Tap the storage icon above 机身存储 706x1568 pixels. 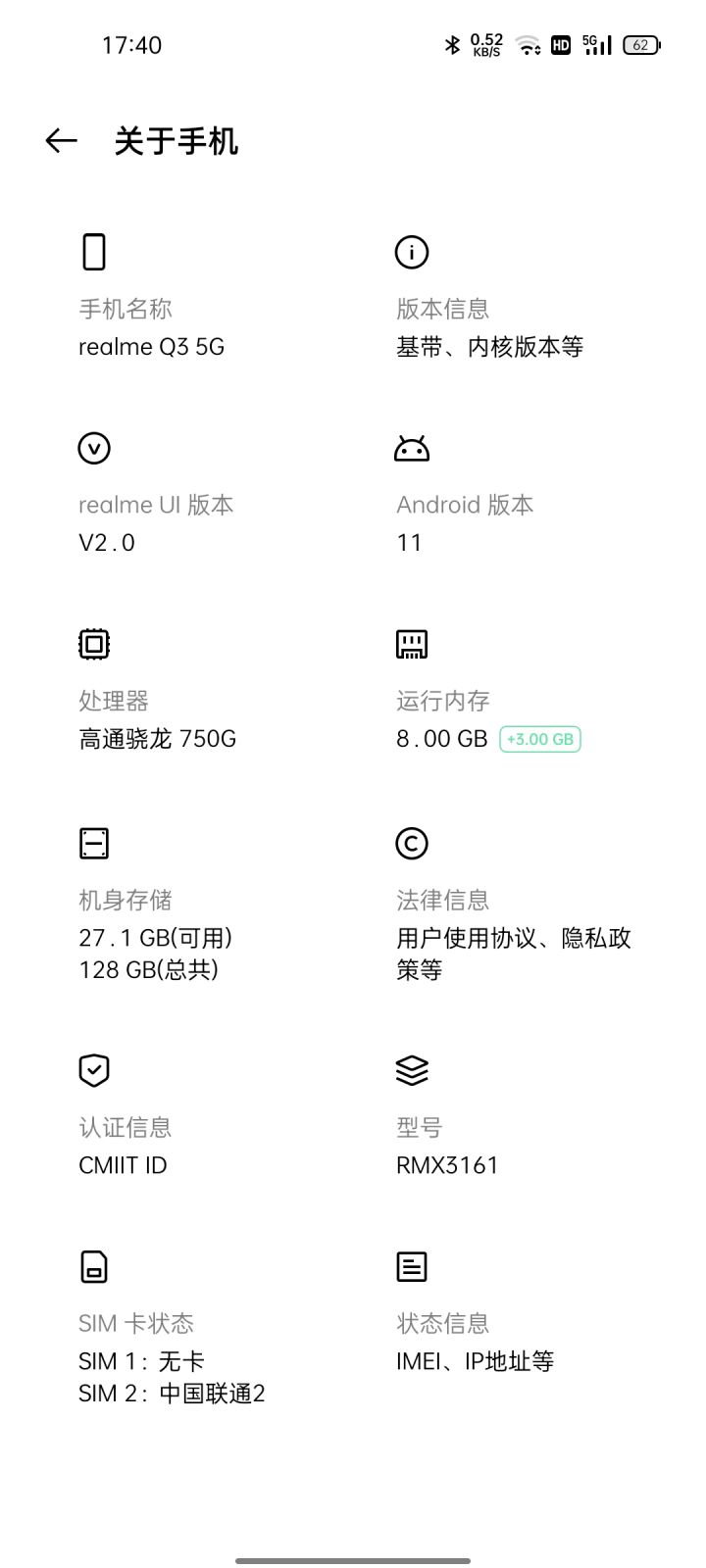point(93,843)
